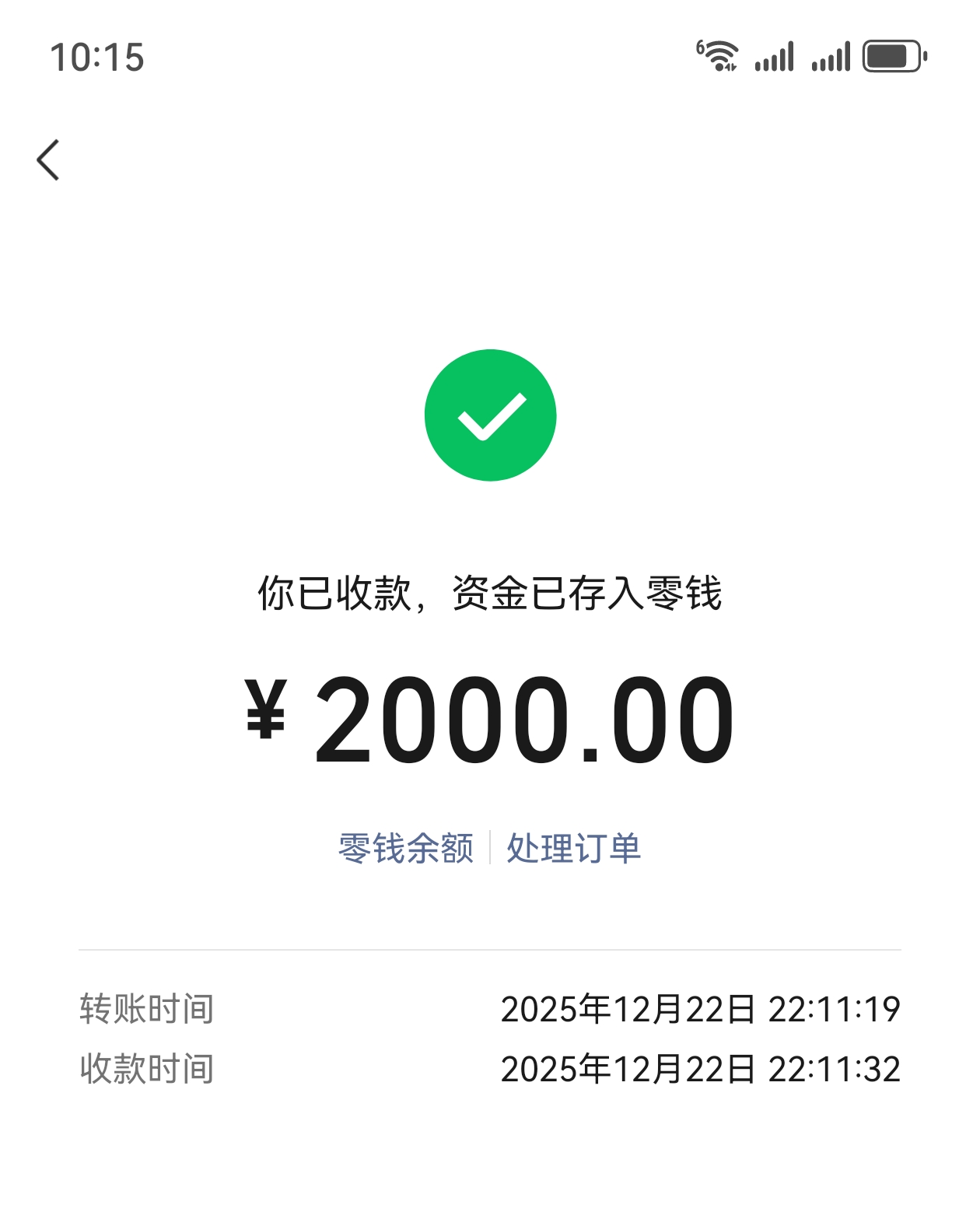Click the horizontal separator line above transfer details
Screen dimensions: 980x1205
tap(490, 948)
